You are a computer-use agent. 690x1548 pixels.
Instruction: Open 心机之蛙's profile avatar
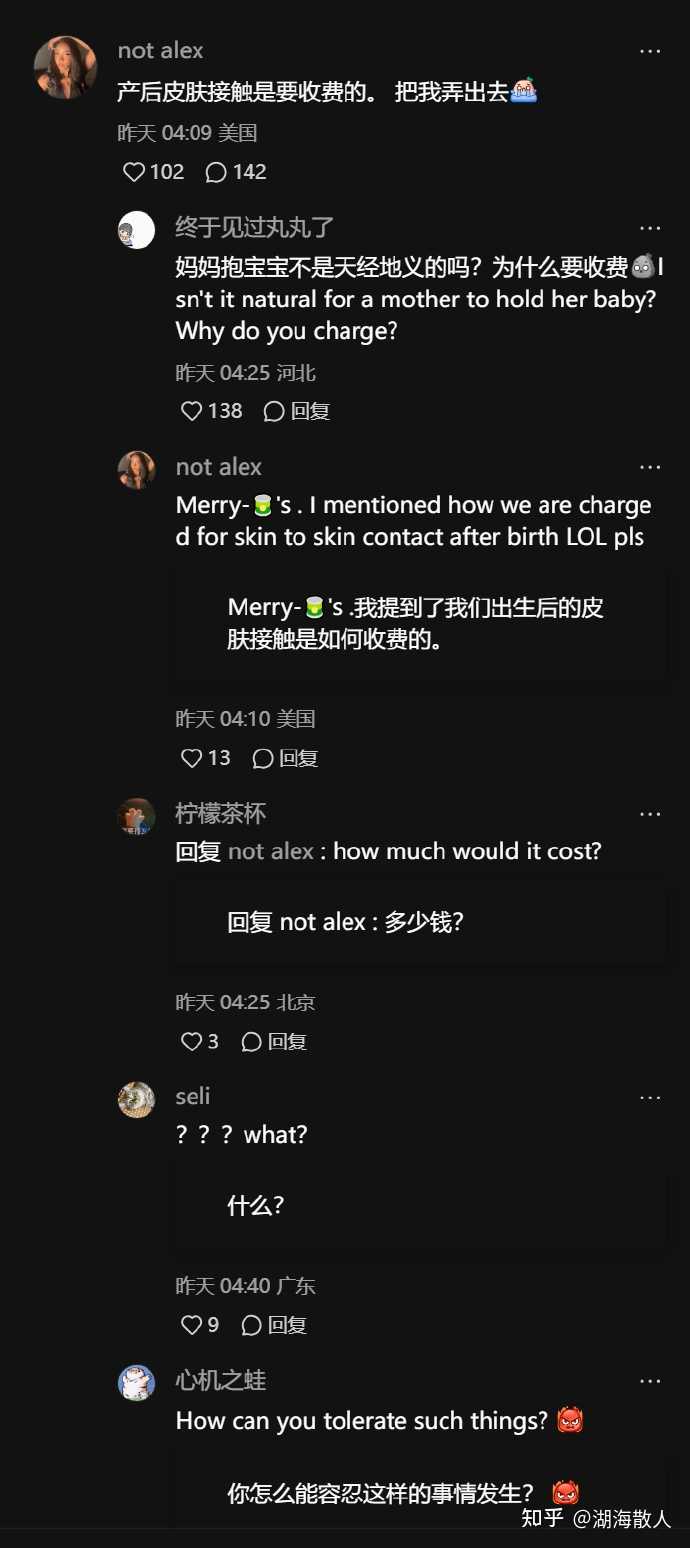pos(136,1383)
